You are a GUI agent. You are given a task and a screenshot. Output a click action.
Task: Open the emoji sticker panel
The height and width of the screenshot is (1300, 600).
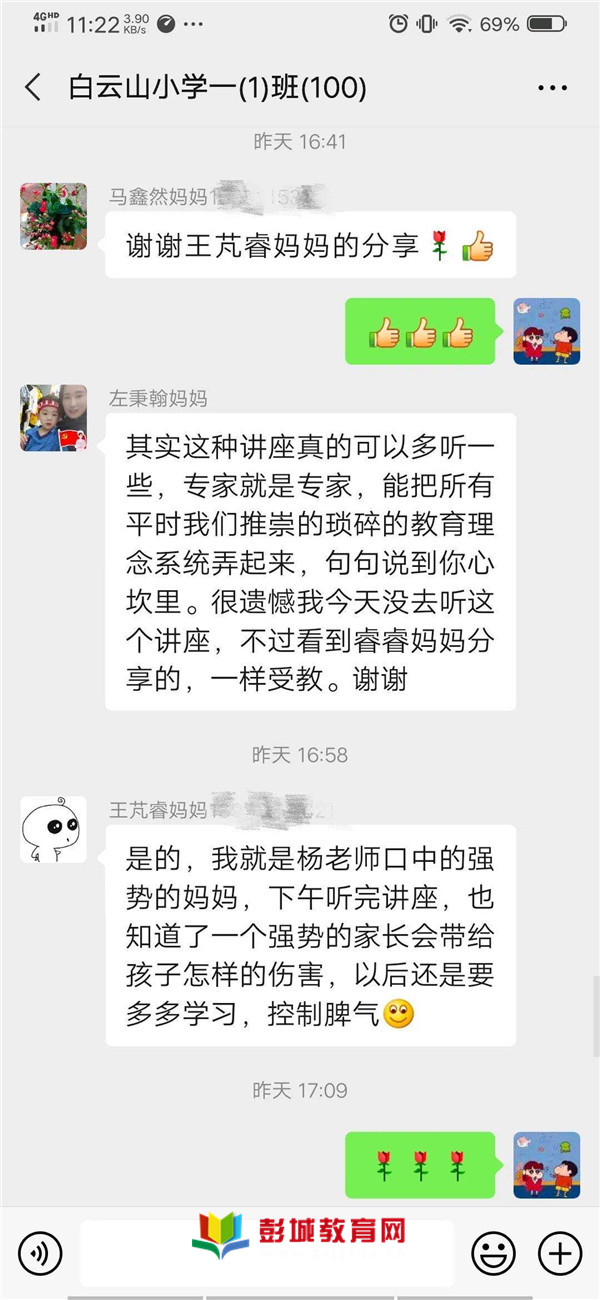(493, 1251)
